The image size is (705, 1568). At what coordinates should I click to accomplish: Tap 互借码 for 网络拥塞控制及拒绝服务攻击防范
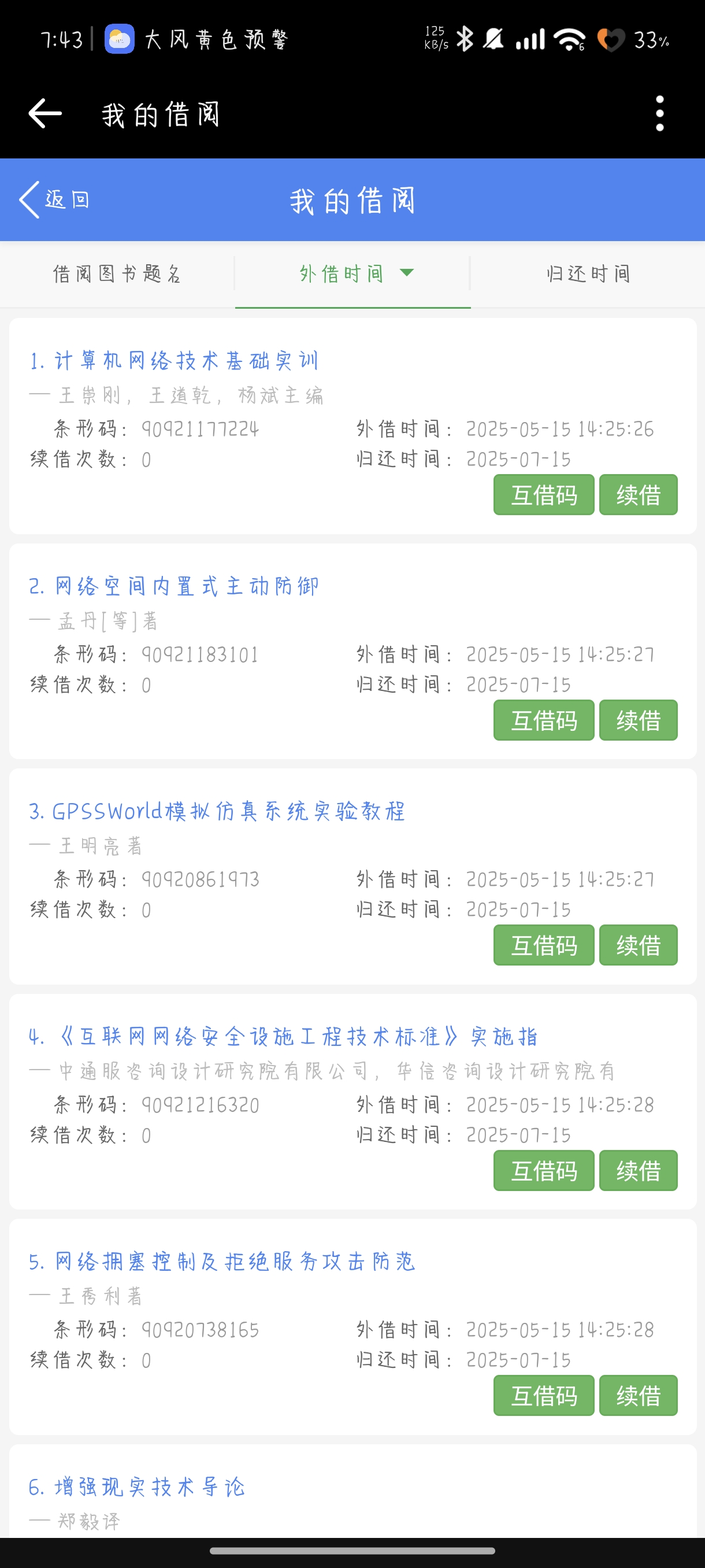(x=543, y=1396)
